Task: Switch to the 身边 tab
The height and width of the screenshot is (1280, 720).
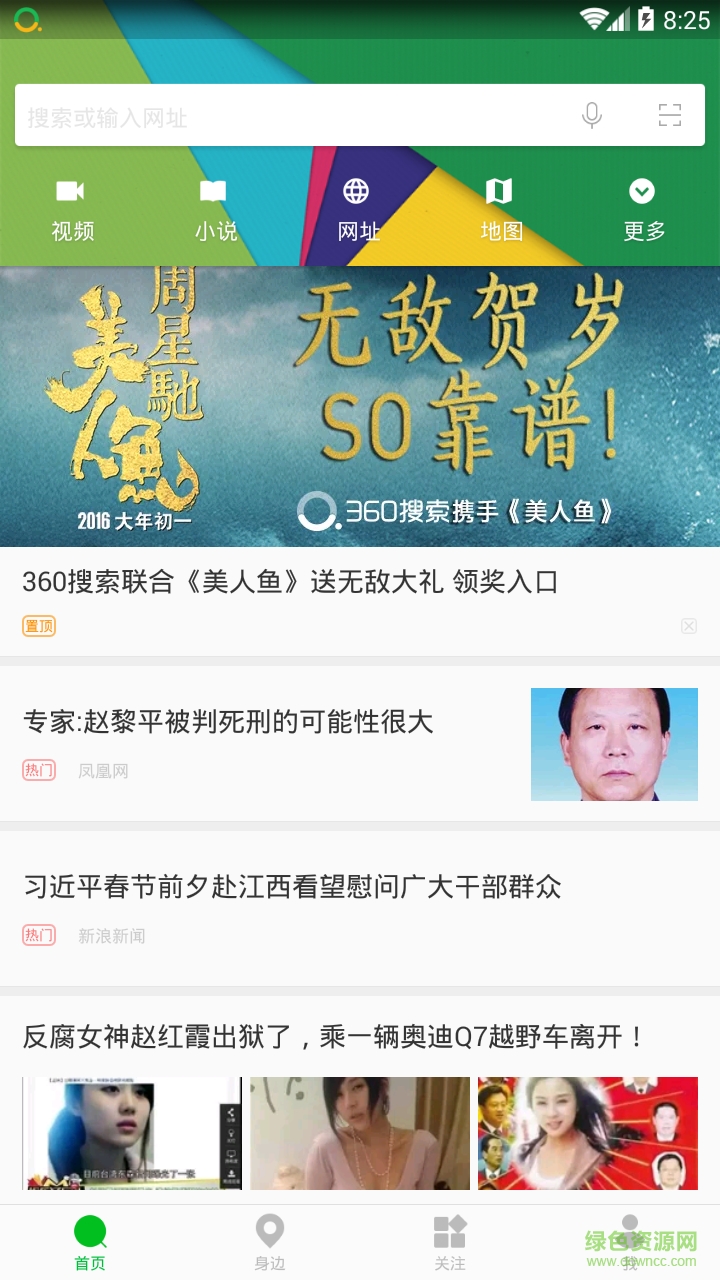Action: pos(270,1242)
